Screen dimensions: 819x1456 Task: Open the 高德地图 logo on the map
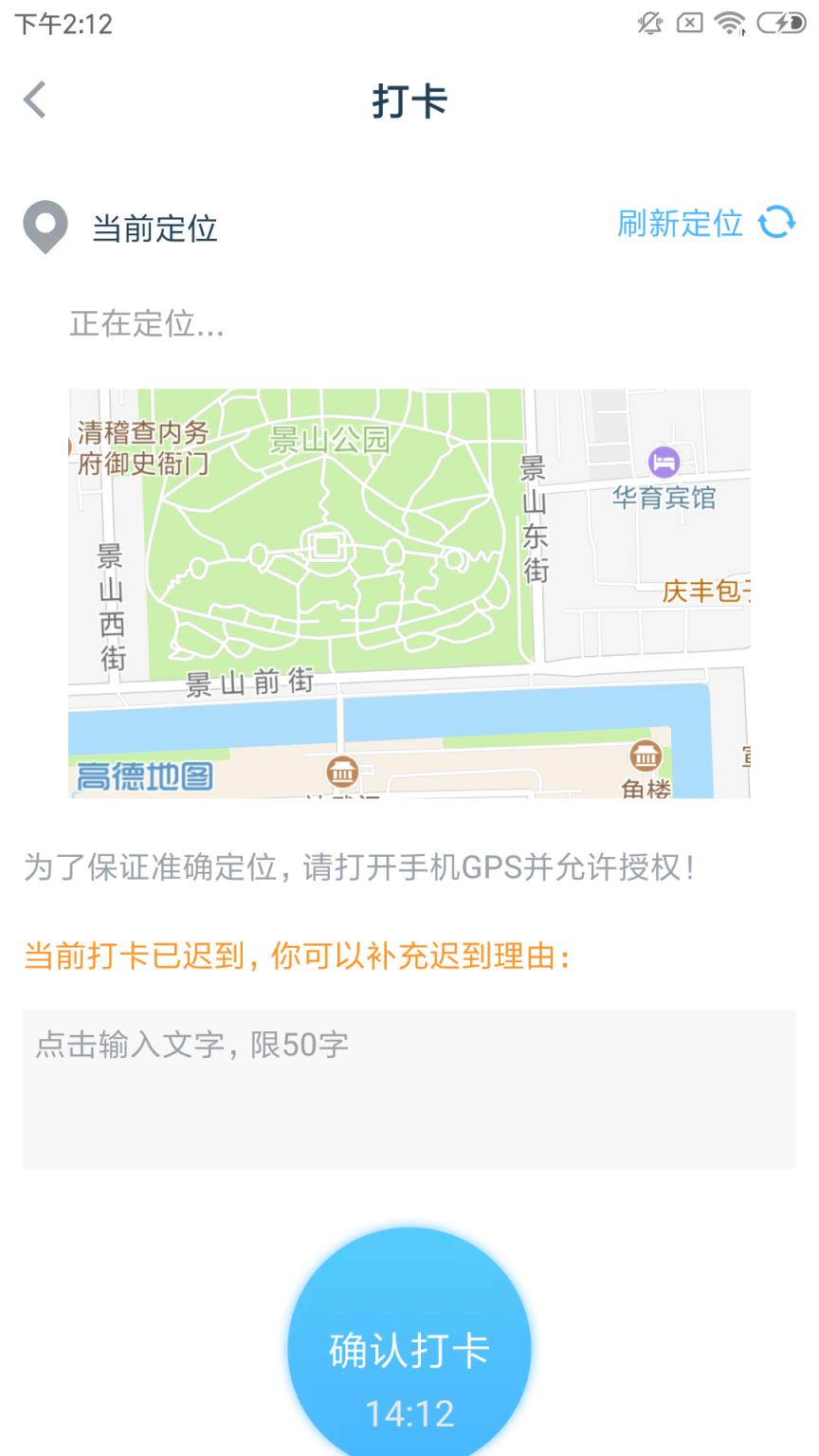click(142, 777)
